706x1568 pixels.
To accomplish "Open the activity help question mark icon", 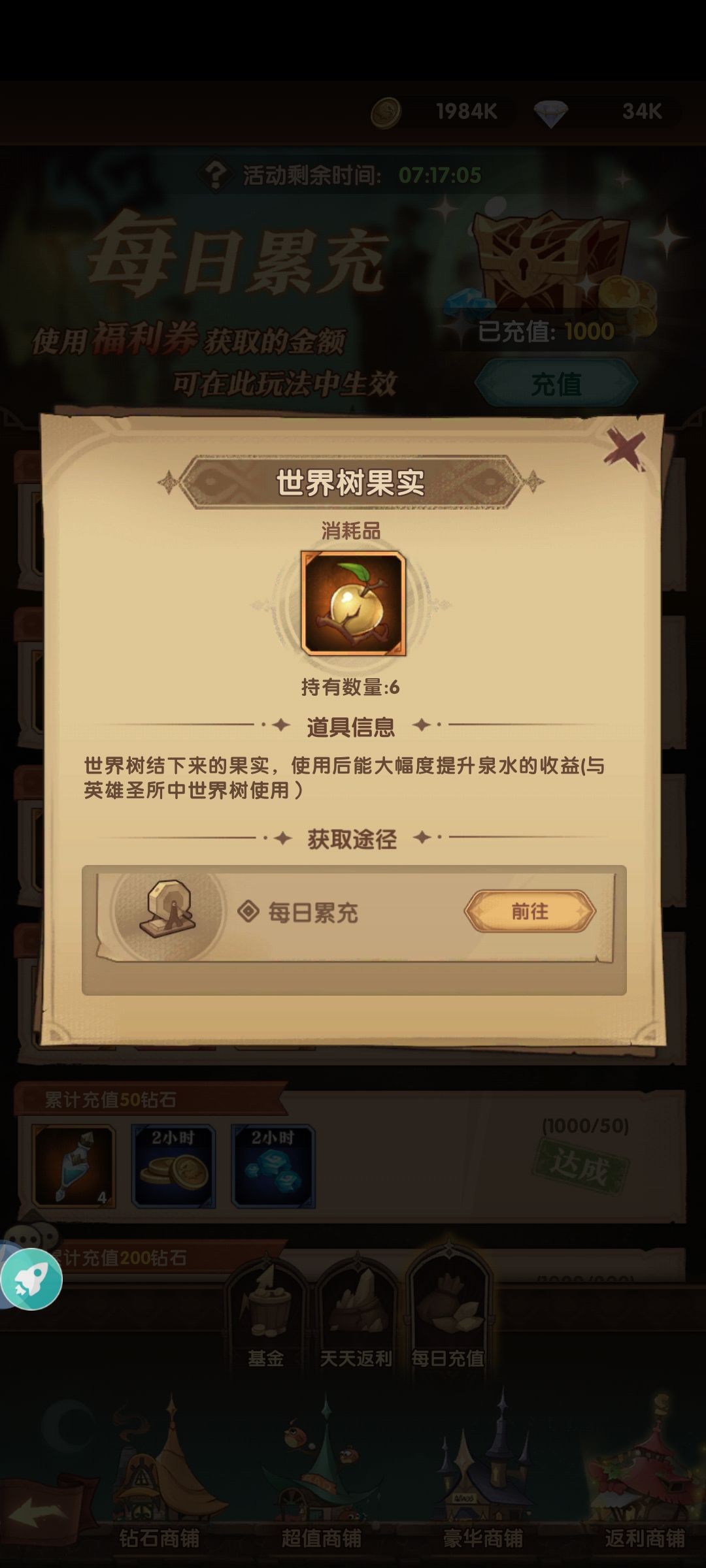I will point(218,174).
